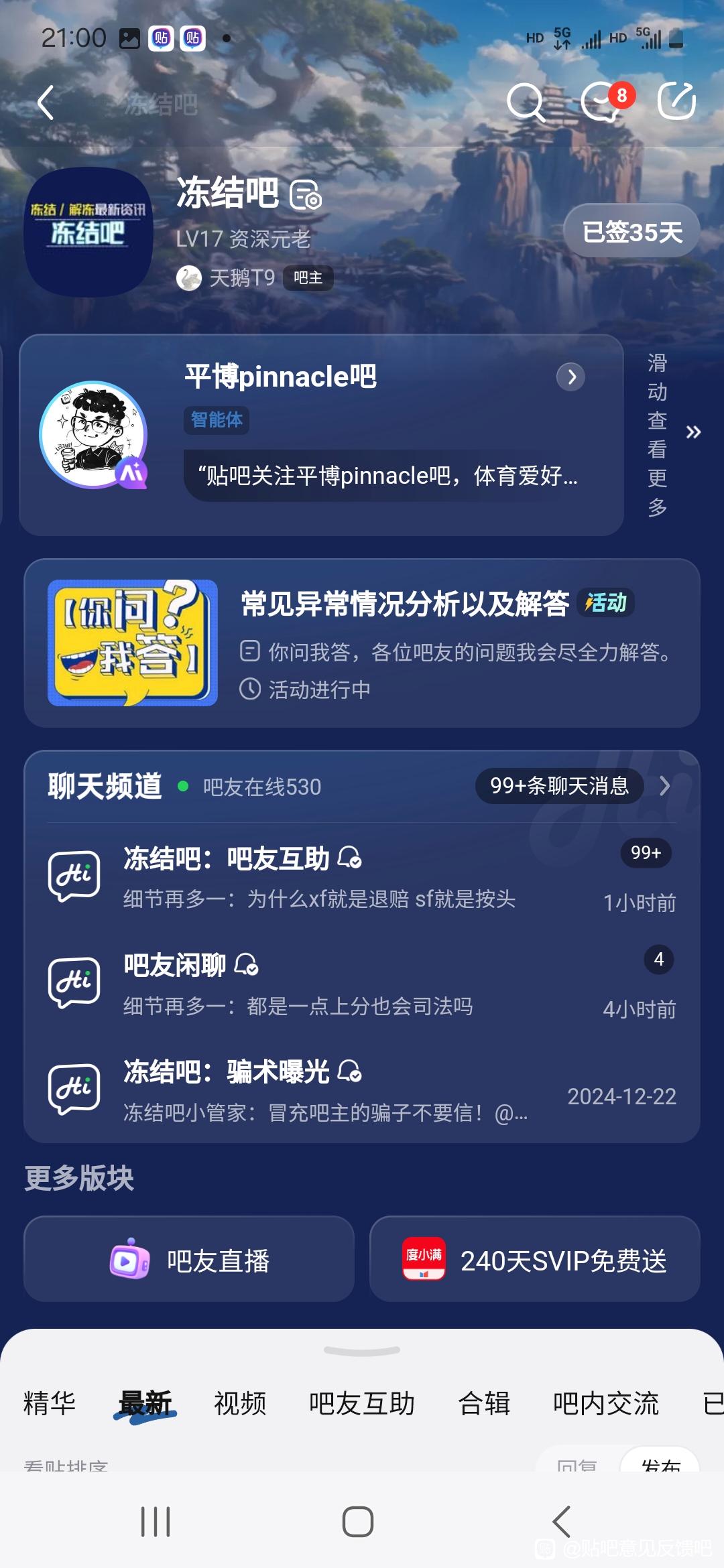Switch to the 吧友互助 tab
Viewport: 724px width, 1568px height.
coord(362,1403)
